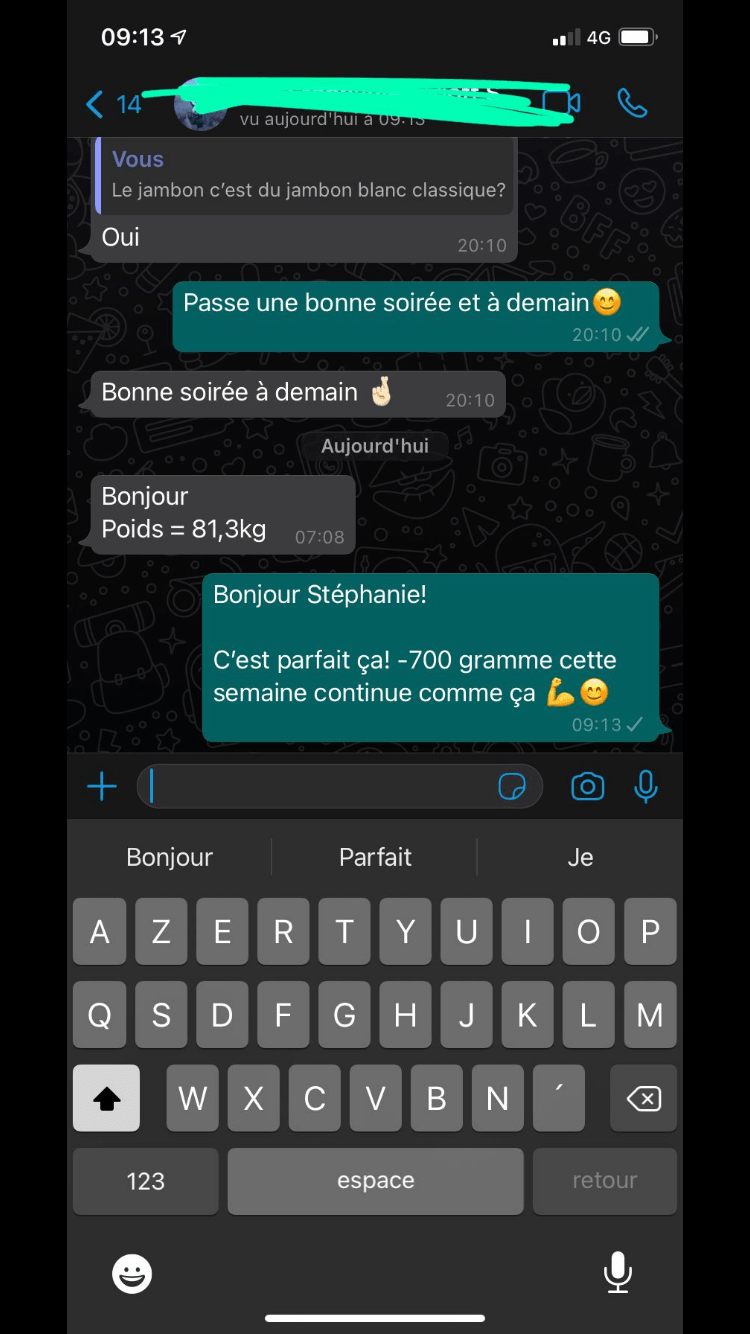Insert the suggestion "Parfait"
The height and width of the screenshot is (1334, 750).
tap(375, 857)
